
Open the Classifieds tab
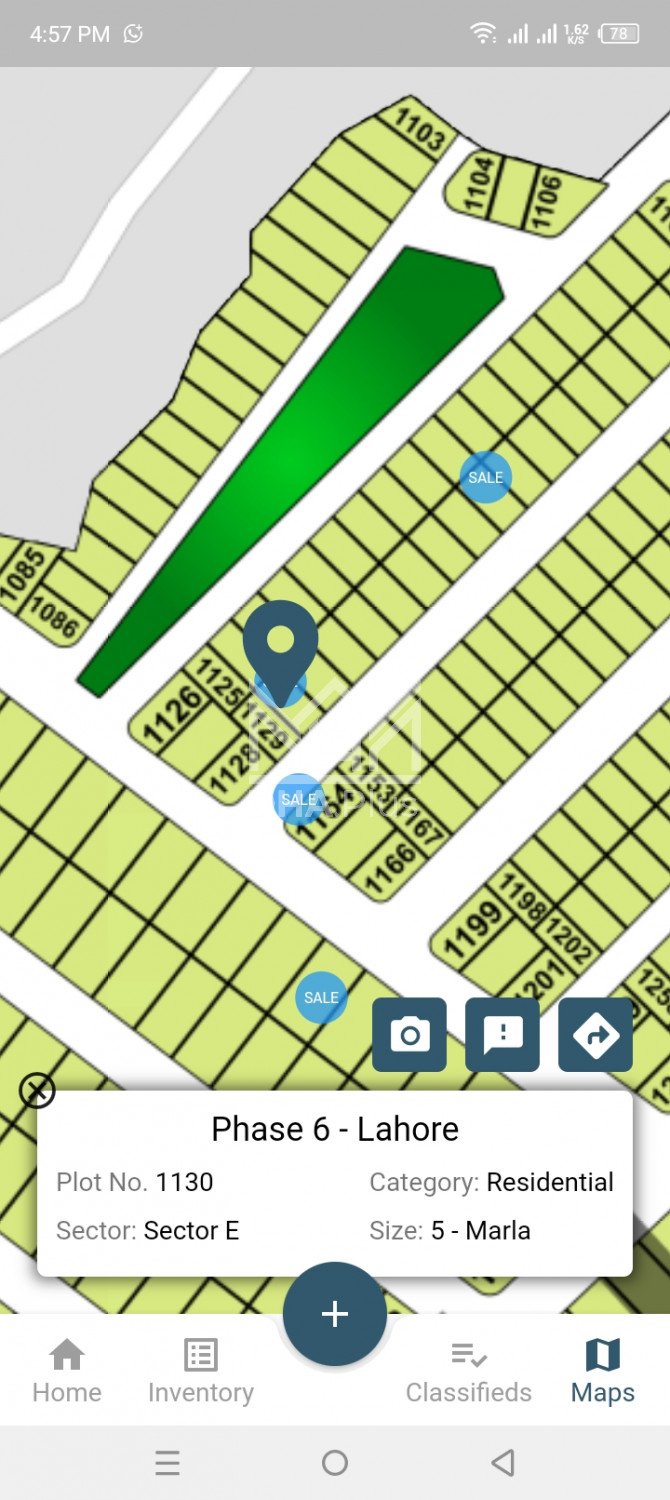tap(468, 1372)
